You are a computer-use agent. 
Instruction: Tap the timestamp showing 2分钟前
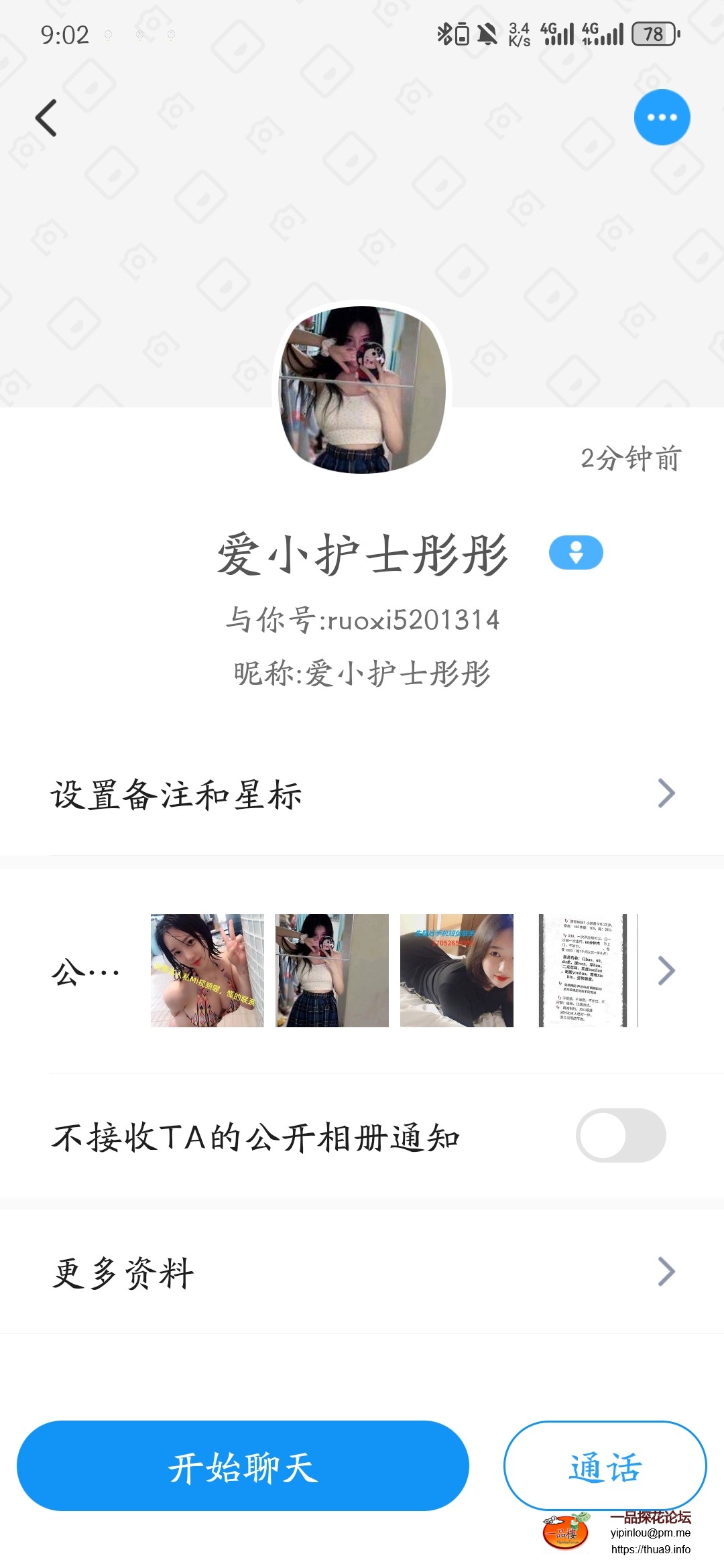[x=631, y=459]
